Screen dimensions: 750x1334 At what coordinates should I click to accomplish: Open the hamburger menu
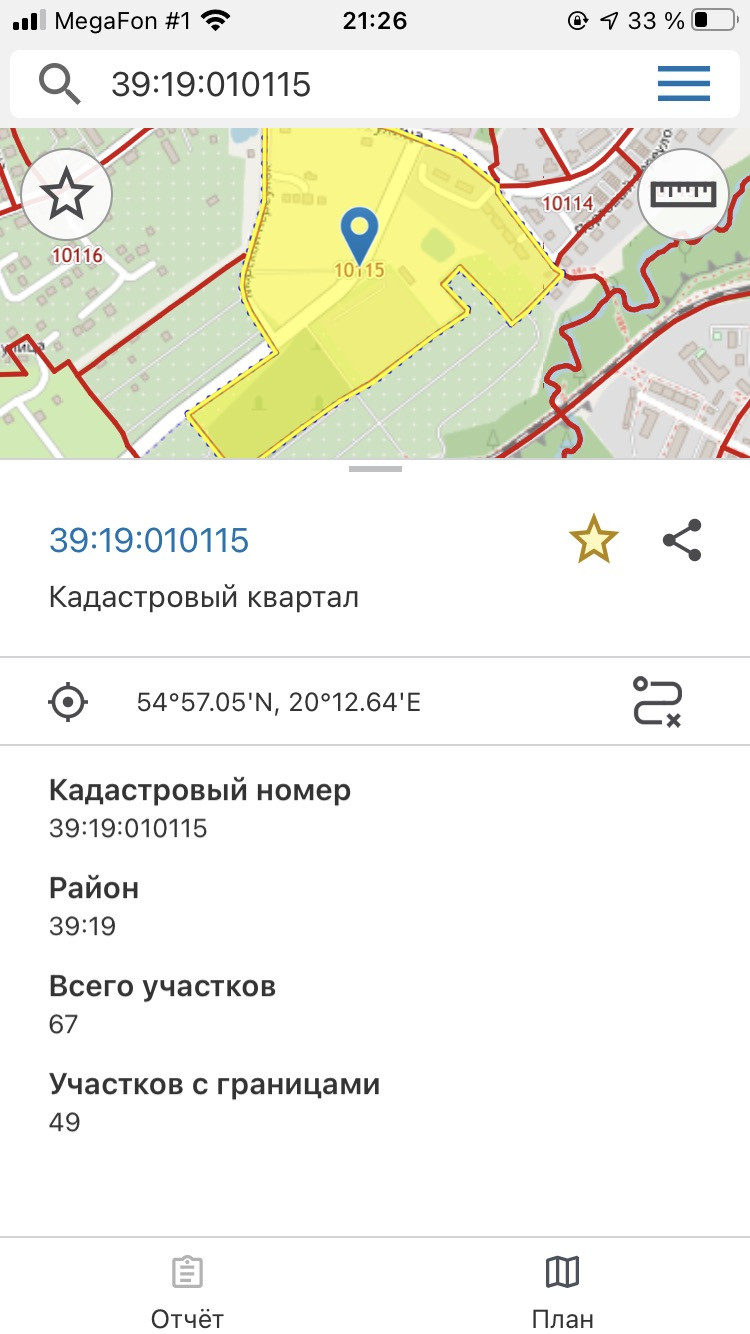point(684,84)
